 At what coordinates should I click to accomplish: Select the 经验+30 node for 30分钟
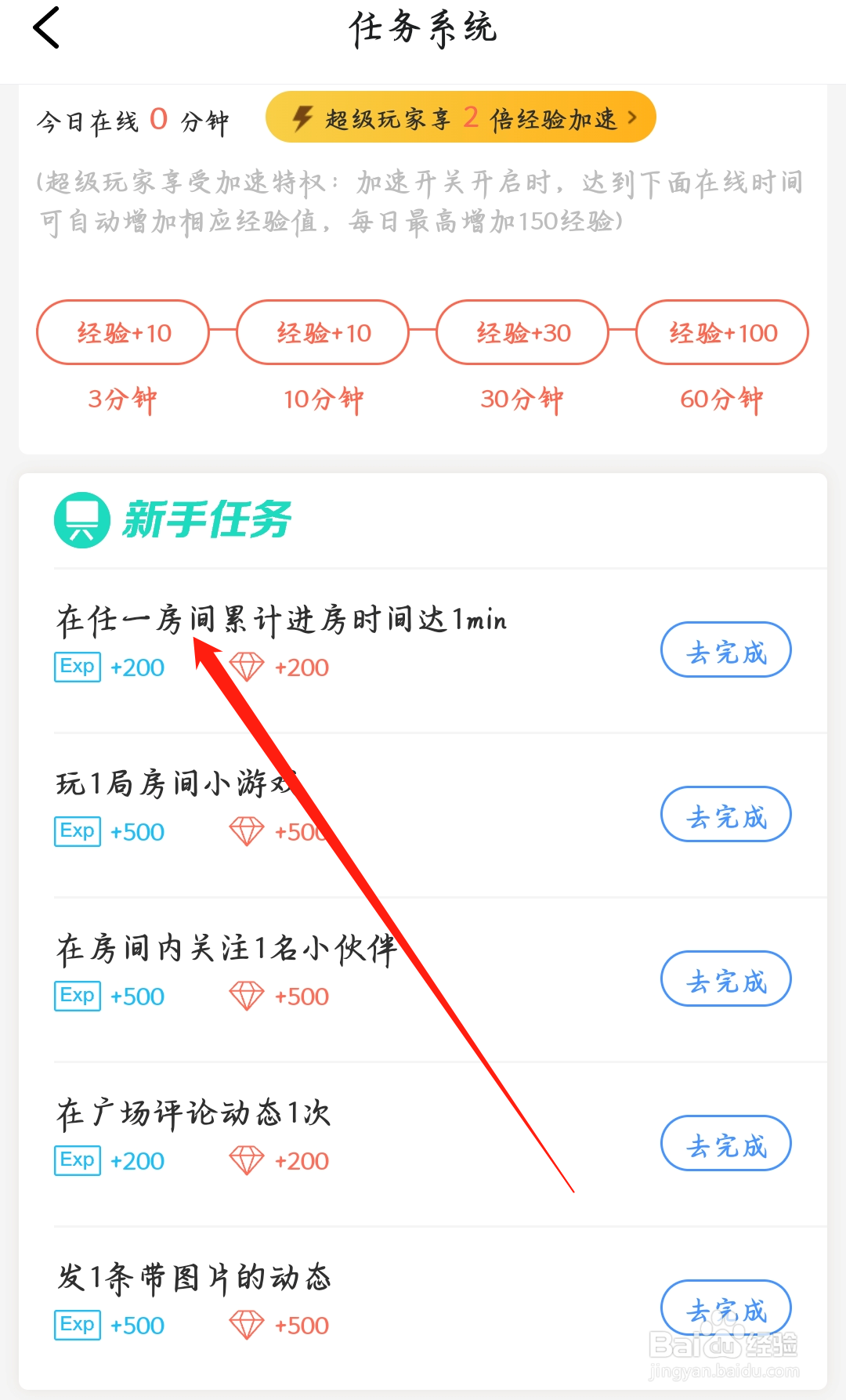pyautogui.click(x=522, y=332)
